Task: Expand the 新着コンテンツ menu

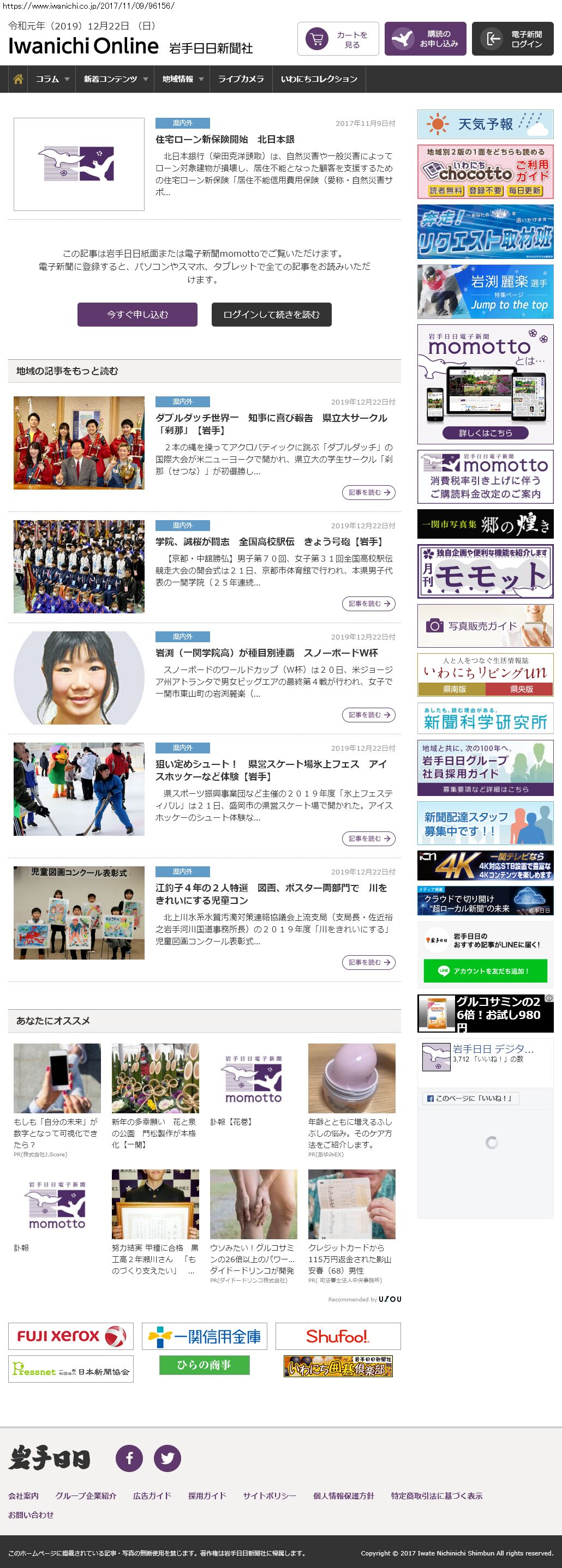Action: coord(116,79)
